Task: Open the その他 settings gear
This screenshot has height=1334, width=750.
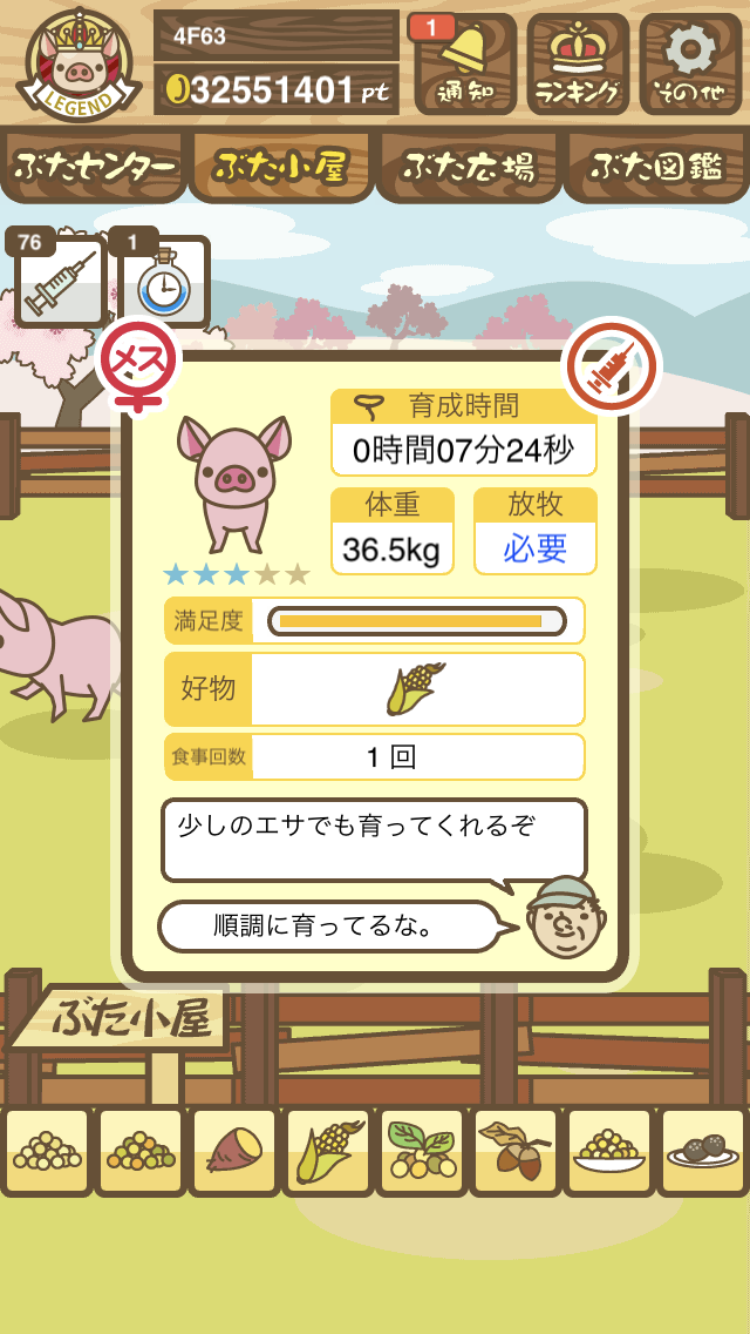Action: pos(691,64)
